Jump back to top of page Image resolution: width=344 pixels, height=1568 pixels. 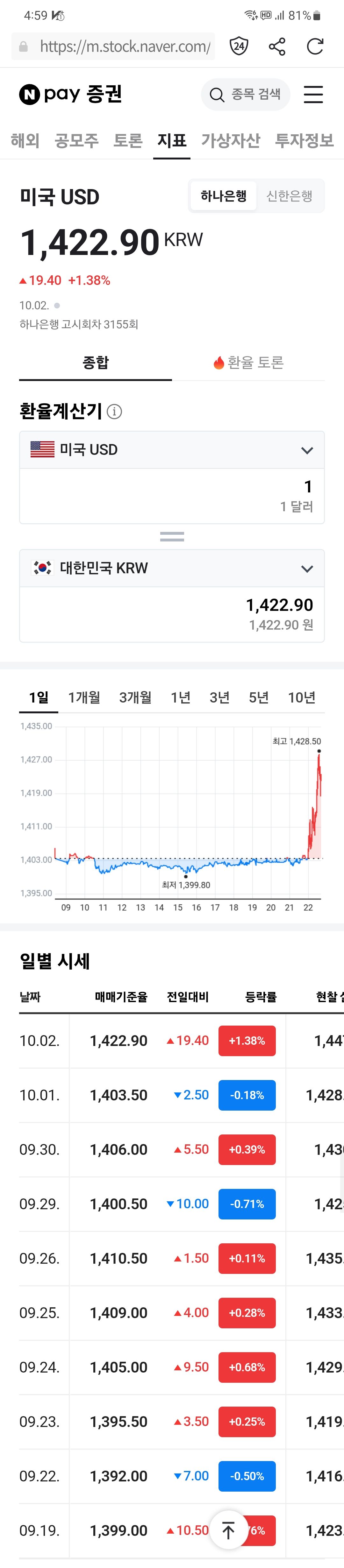tap(229, 1530)
